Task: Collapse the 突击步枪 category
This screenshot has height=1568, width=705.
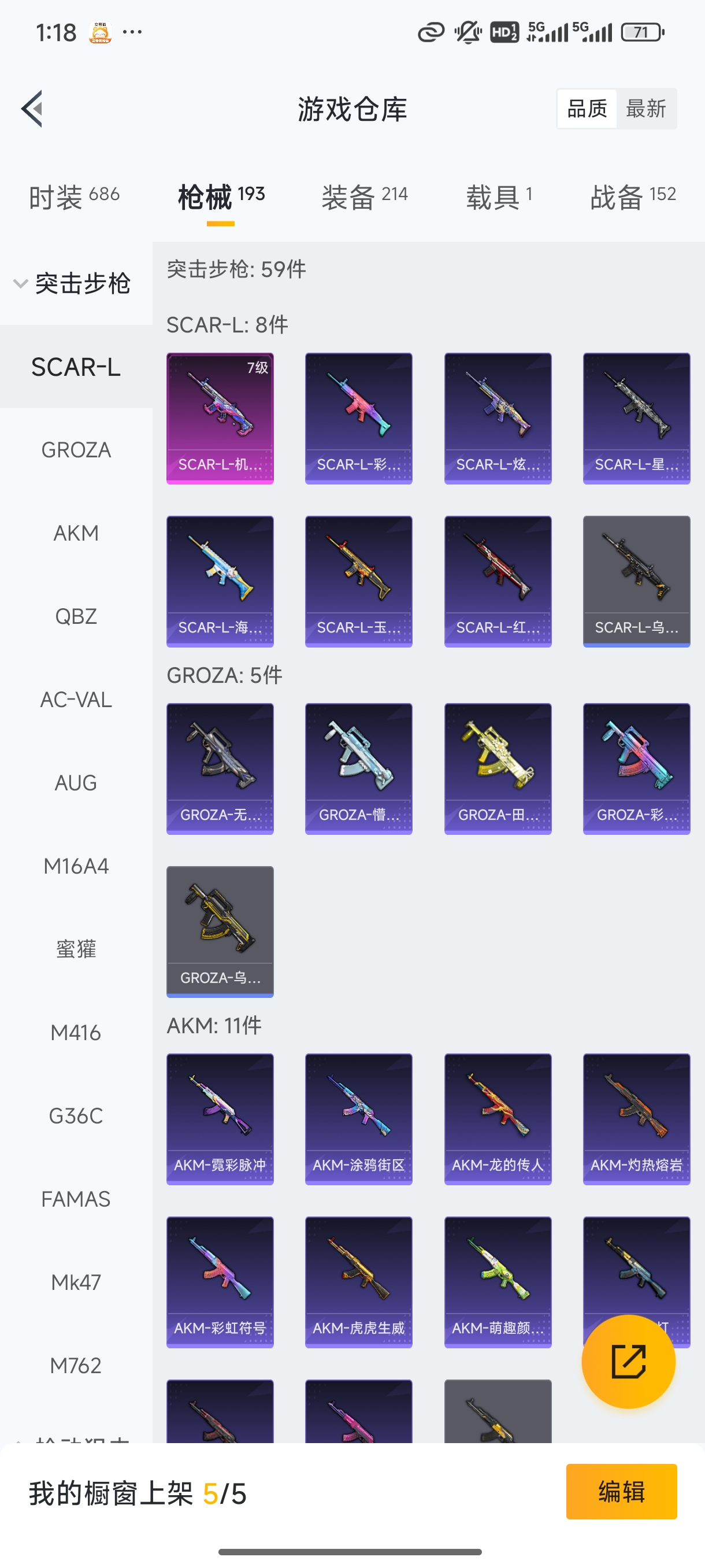Action: (73, 284)
